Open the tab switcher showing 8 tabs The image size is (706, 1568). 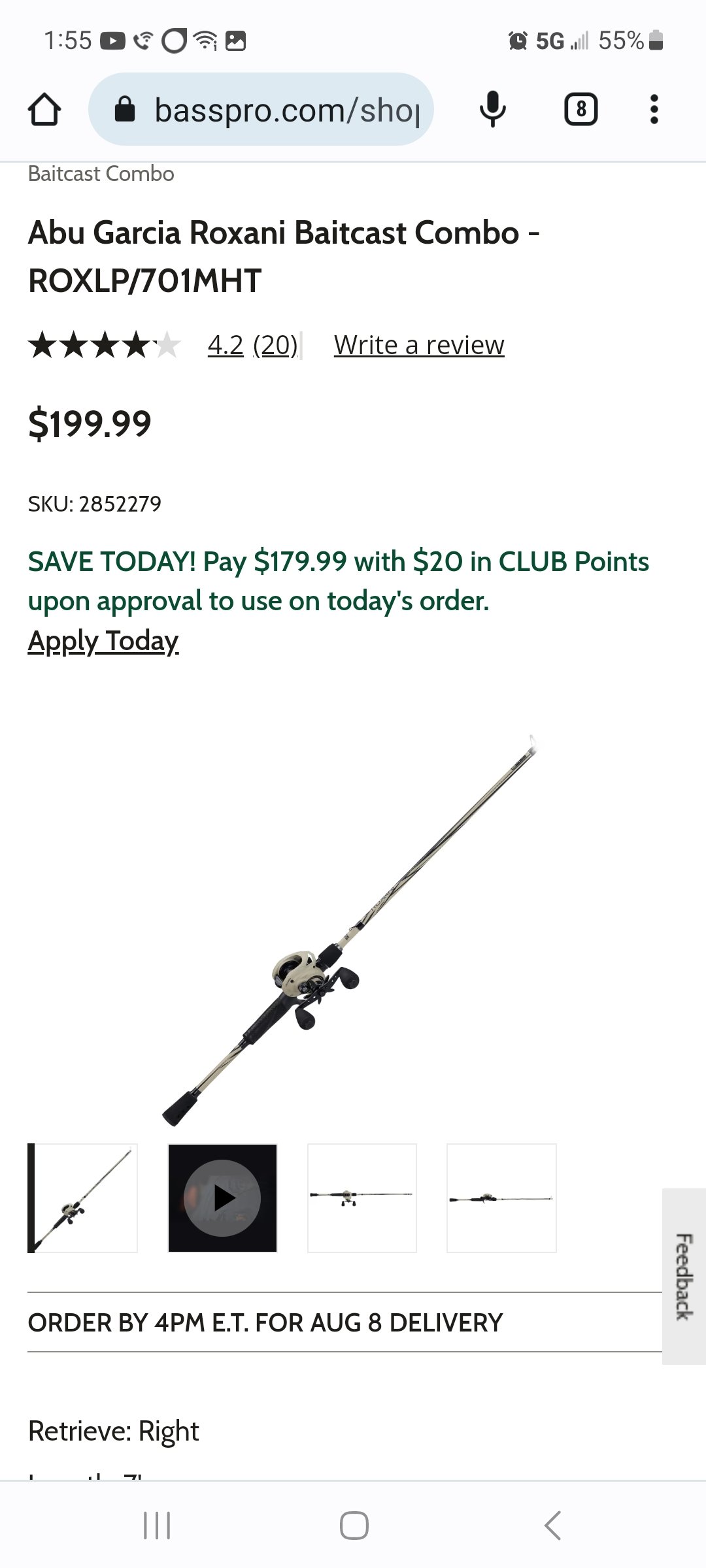tap(580, 109)
